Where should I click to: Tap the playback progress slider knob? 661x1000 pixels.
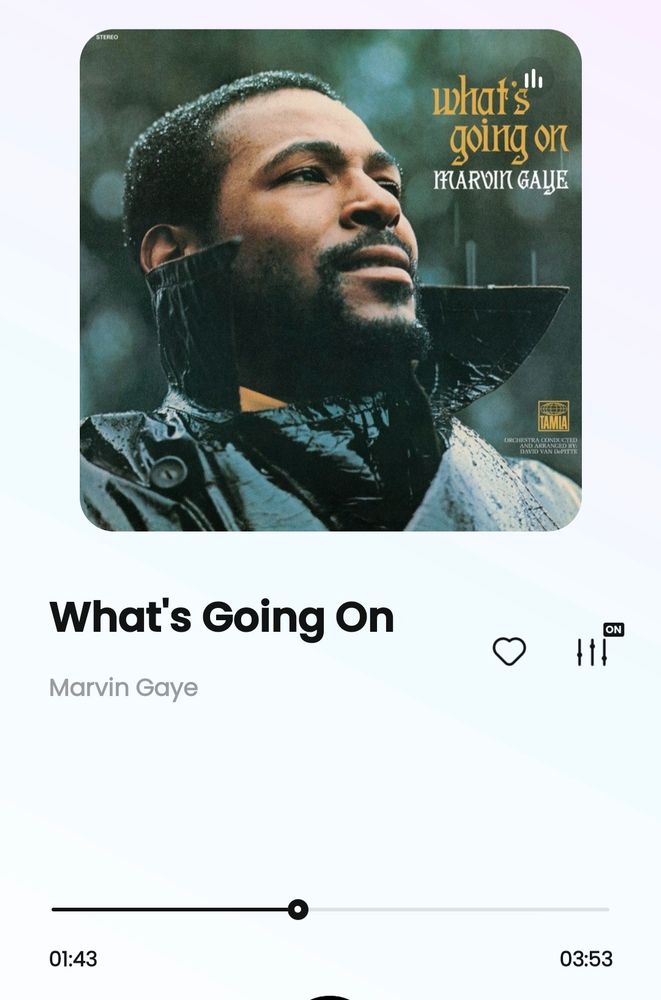pos(298,909)
